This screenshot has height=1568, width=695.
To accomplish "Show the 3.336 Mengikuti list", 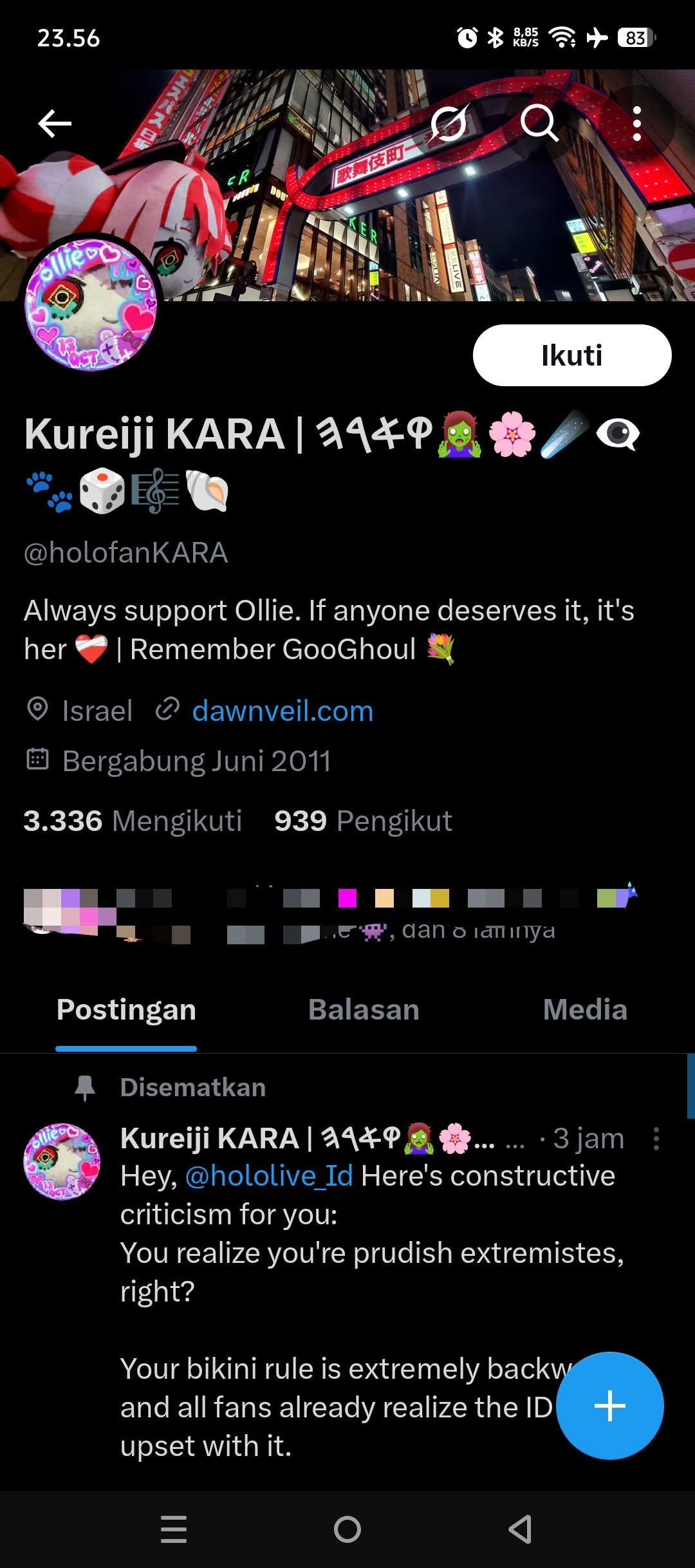I will tap(133, 821).
